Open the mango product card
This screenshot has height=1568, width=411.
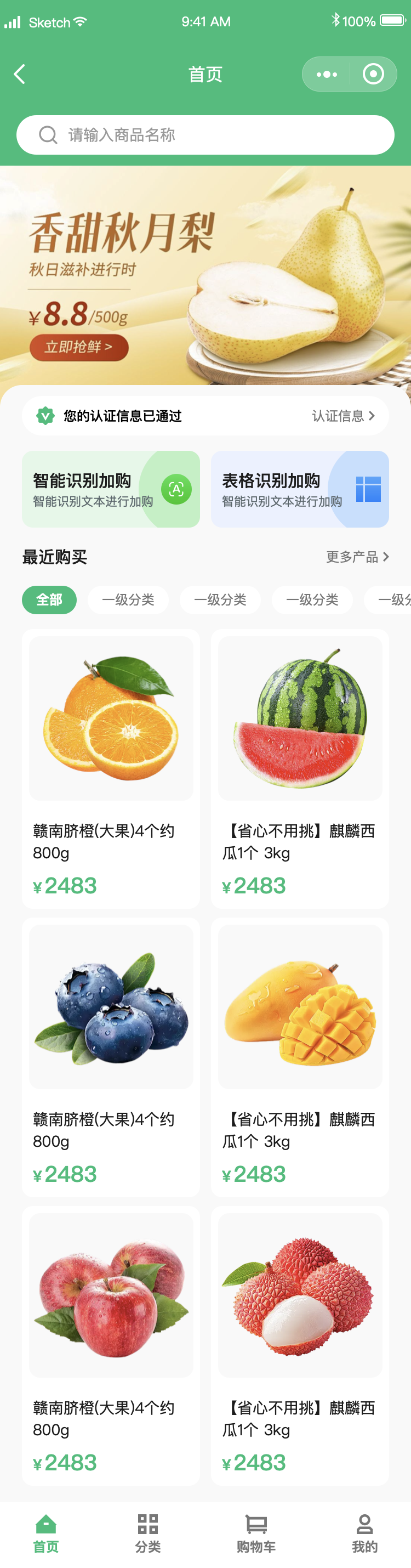click(x=300, y=1057)
